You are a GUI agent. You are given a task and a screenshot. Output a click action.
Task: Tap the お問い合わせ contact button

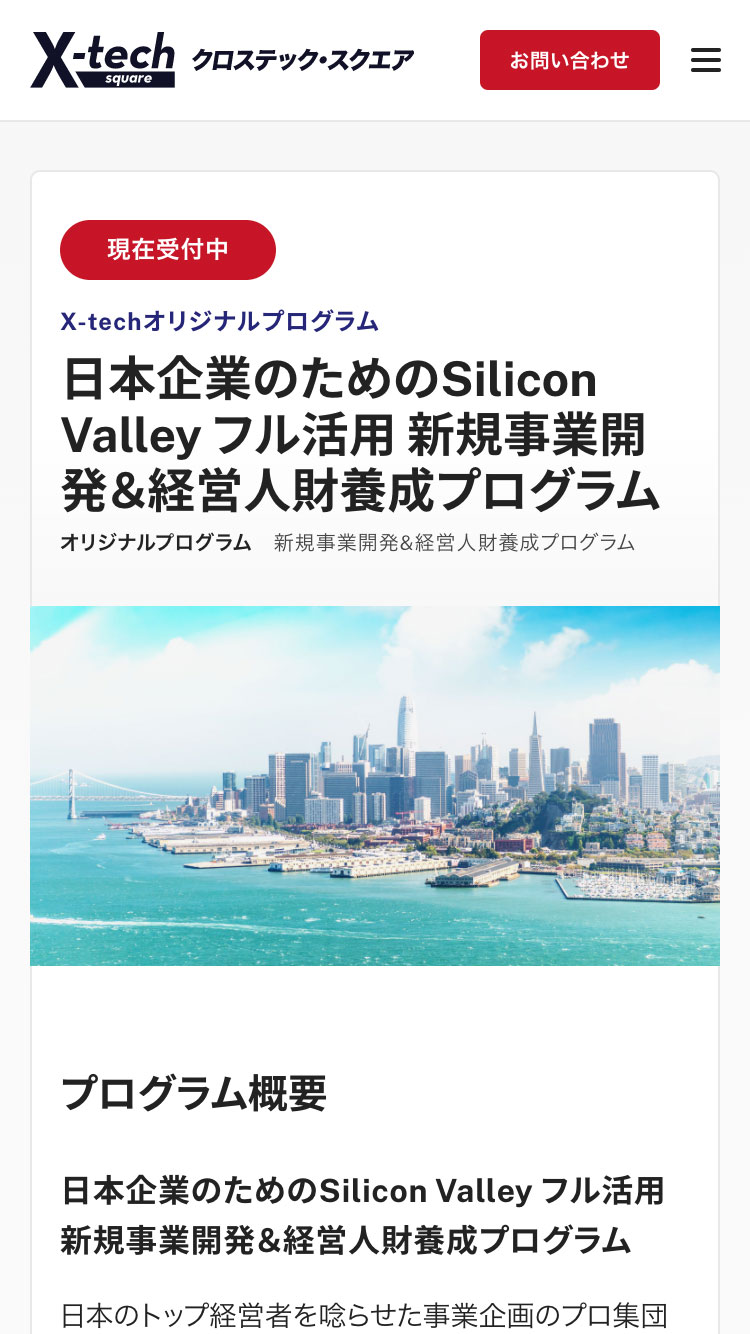pos(569,60)
